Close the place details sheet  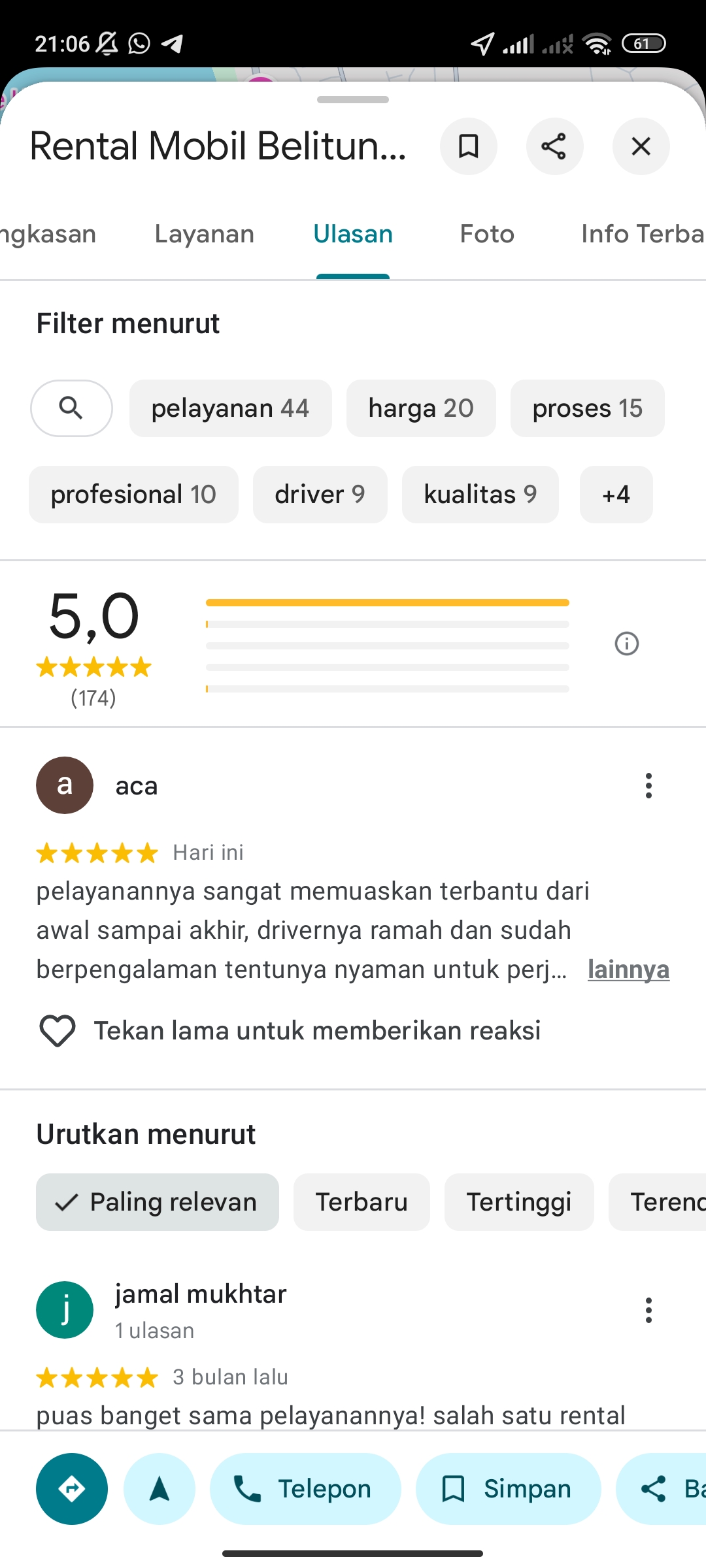(641, 146)
